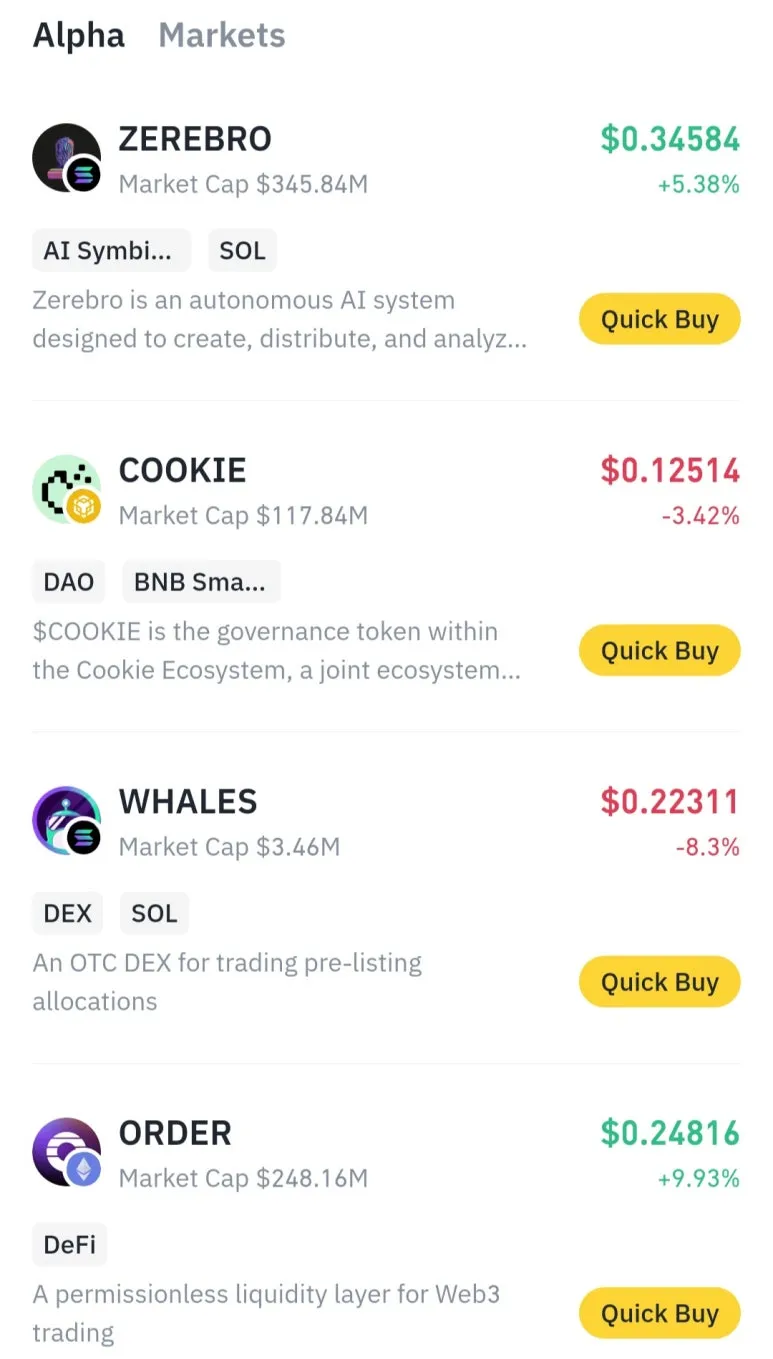Open the ZEREBRO token details
The image size is (773, 1359).
coord(195,140)
